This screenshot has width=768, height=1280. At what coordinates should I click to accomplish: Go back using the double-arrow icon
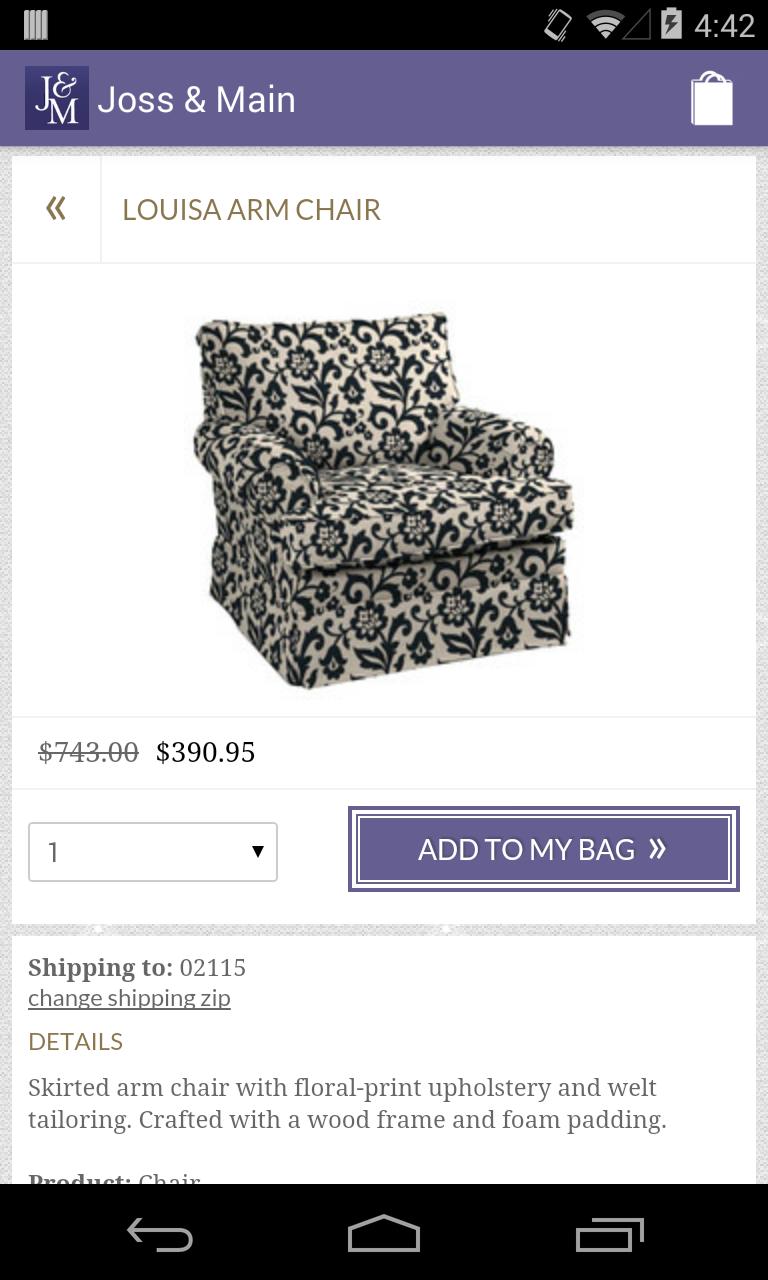pyautogui.click(x=56, y=209)
